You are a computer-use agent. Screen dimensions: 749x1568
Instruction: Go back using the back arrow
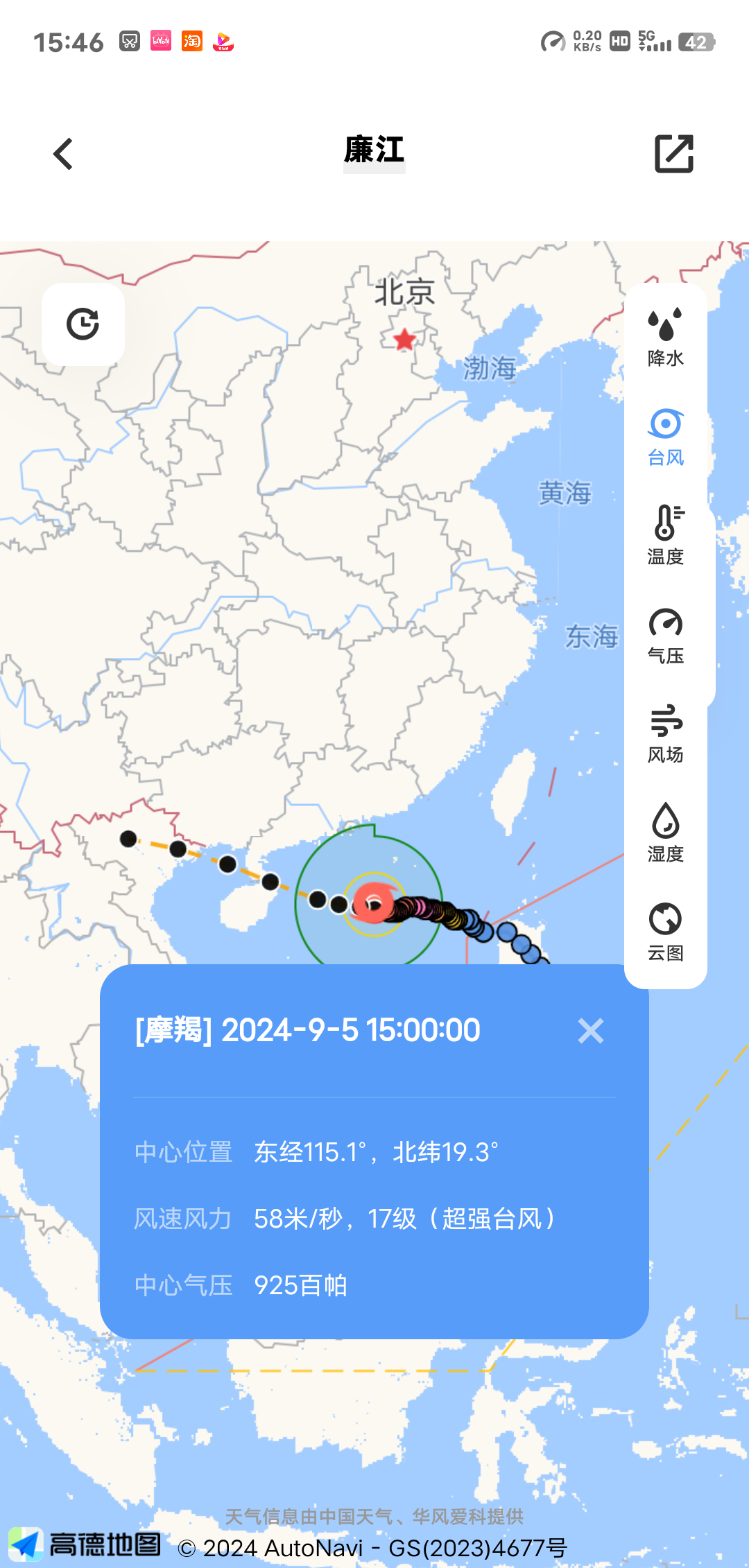click(x=63, y=154)
